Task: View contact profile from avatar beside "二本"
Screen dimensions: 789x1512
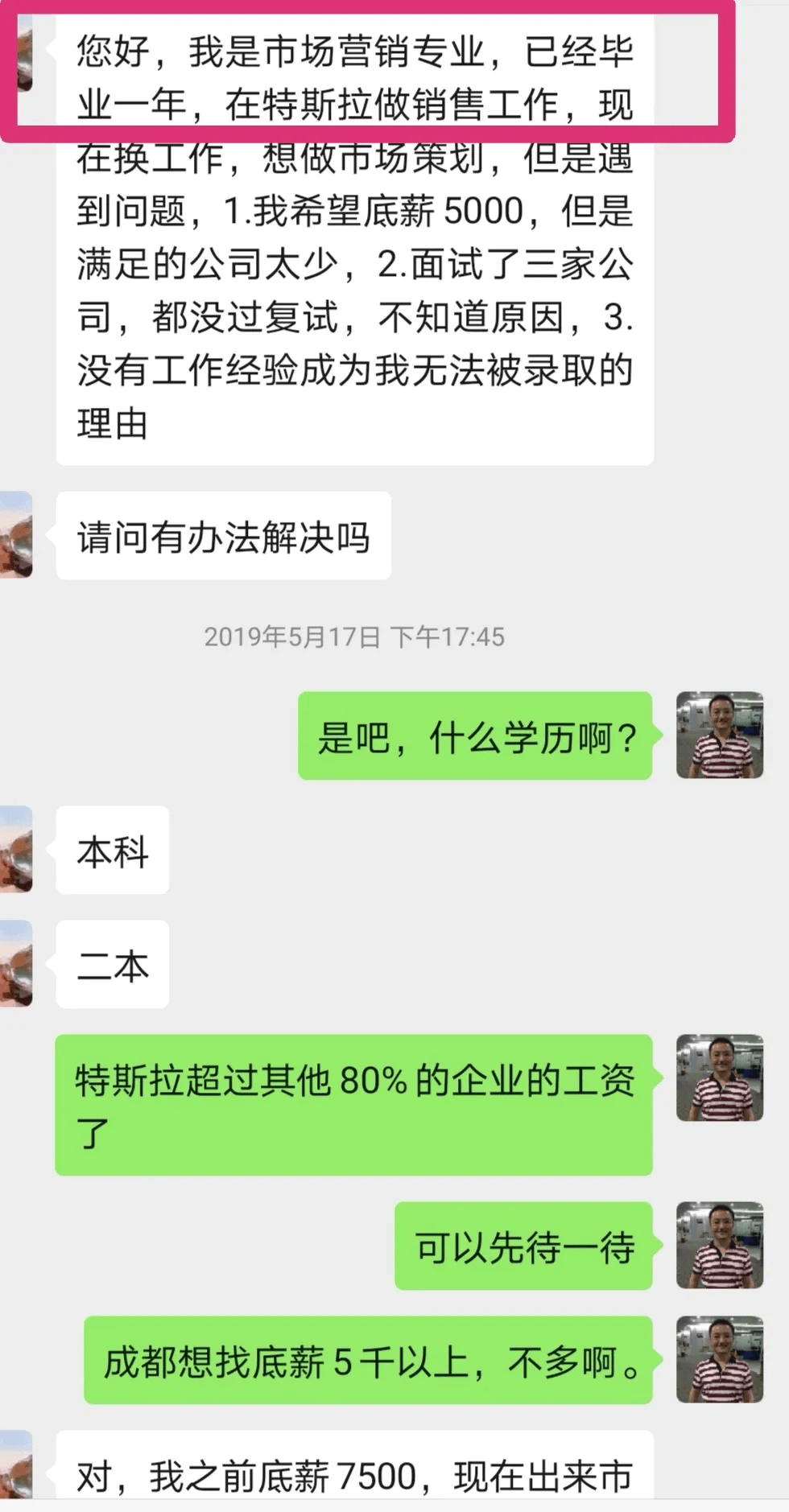Action: 16,963
